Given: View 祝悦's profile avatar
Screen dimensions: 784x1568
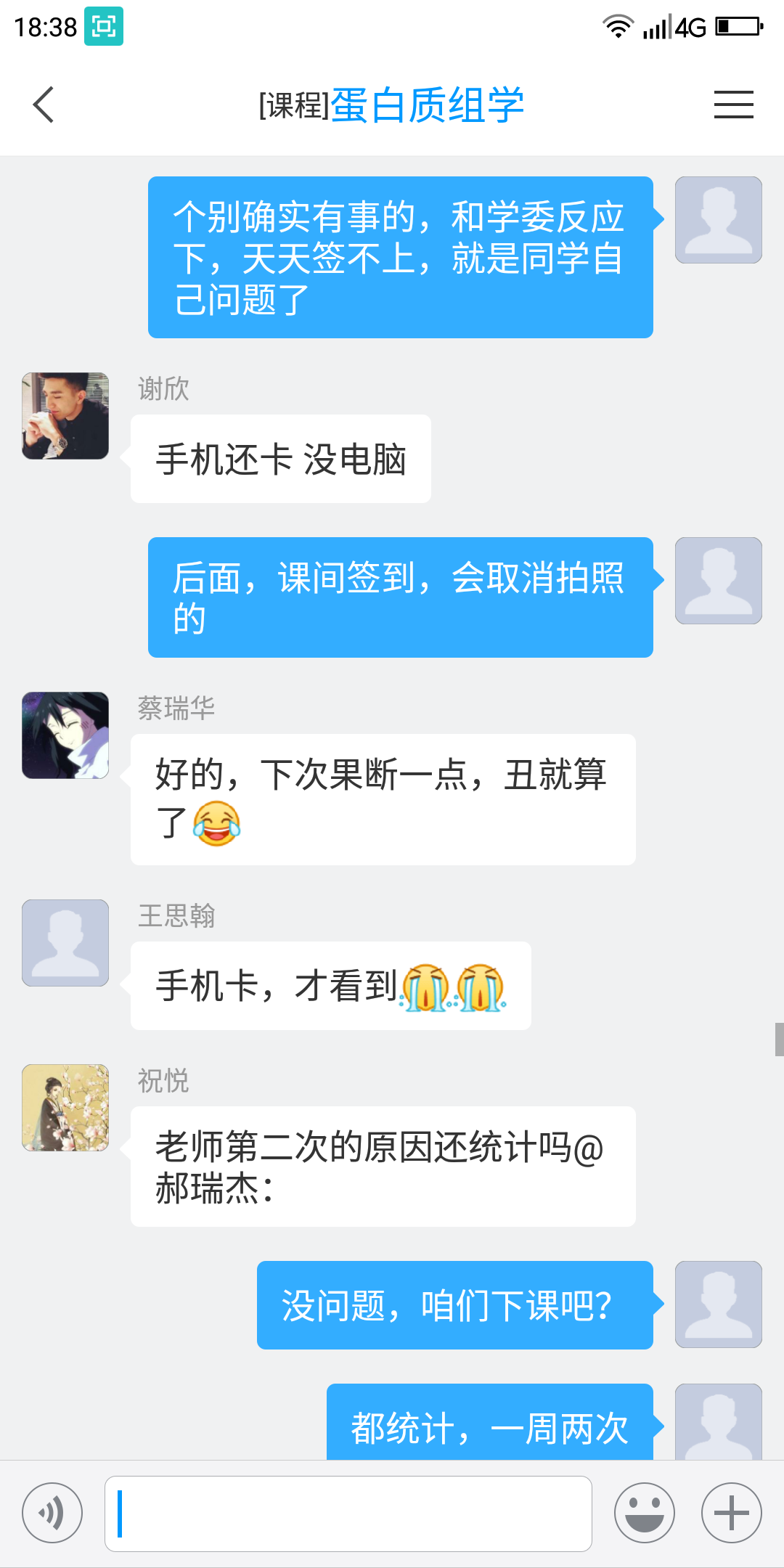Looking at the screenshot, I should click(65, 1108).
